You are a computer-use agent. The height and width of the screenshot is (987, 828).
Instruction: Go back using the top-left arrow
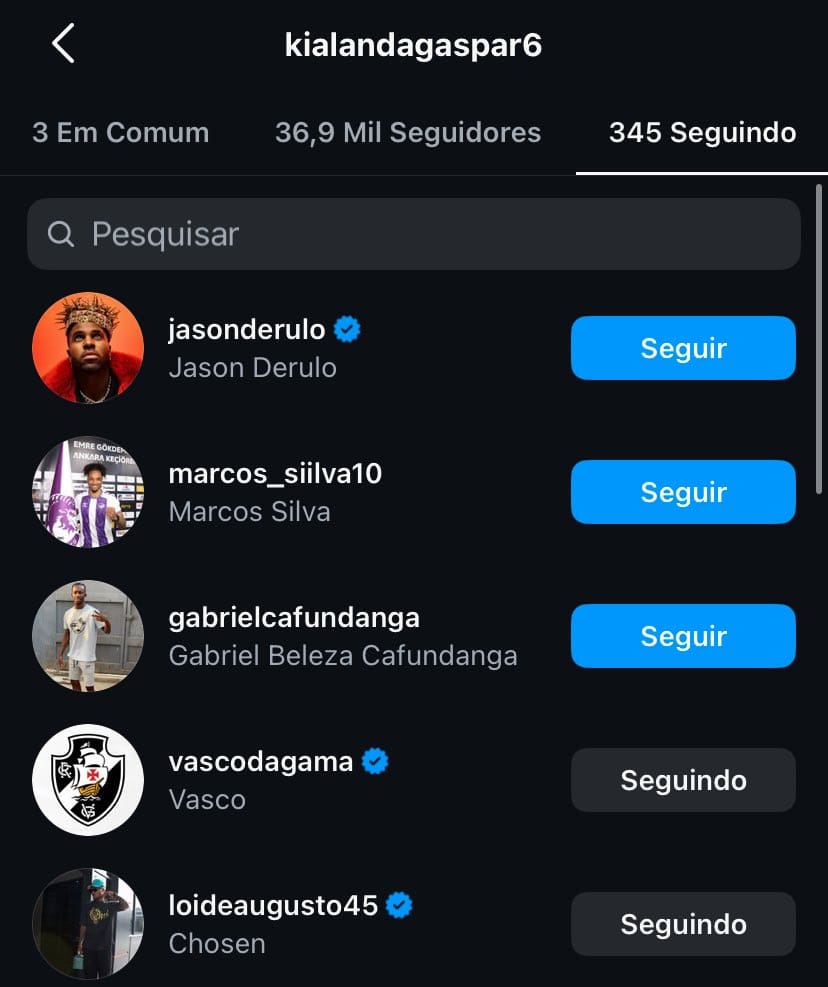click(63, 45)
